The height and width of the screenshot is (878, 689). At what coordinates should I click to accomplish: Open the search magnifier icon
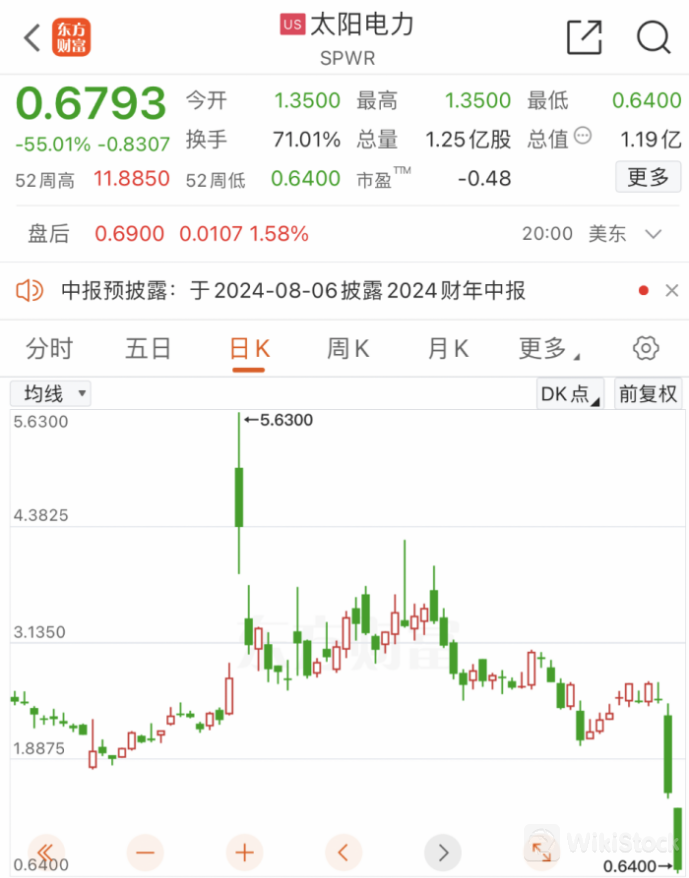point(653,38)
